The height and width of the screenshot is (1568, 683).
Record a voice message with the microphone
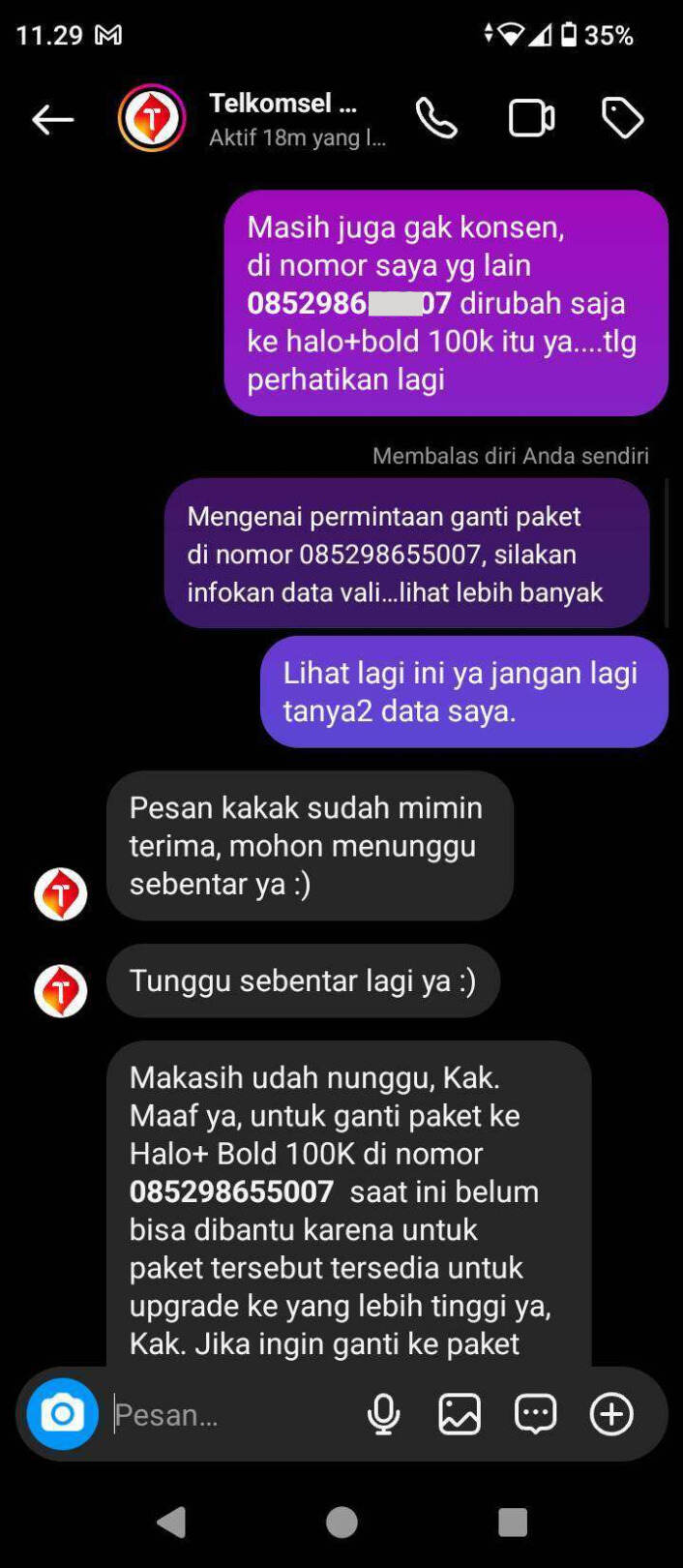(383, 1414)
